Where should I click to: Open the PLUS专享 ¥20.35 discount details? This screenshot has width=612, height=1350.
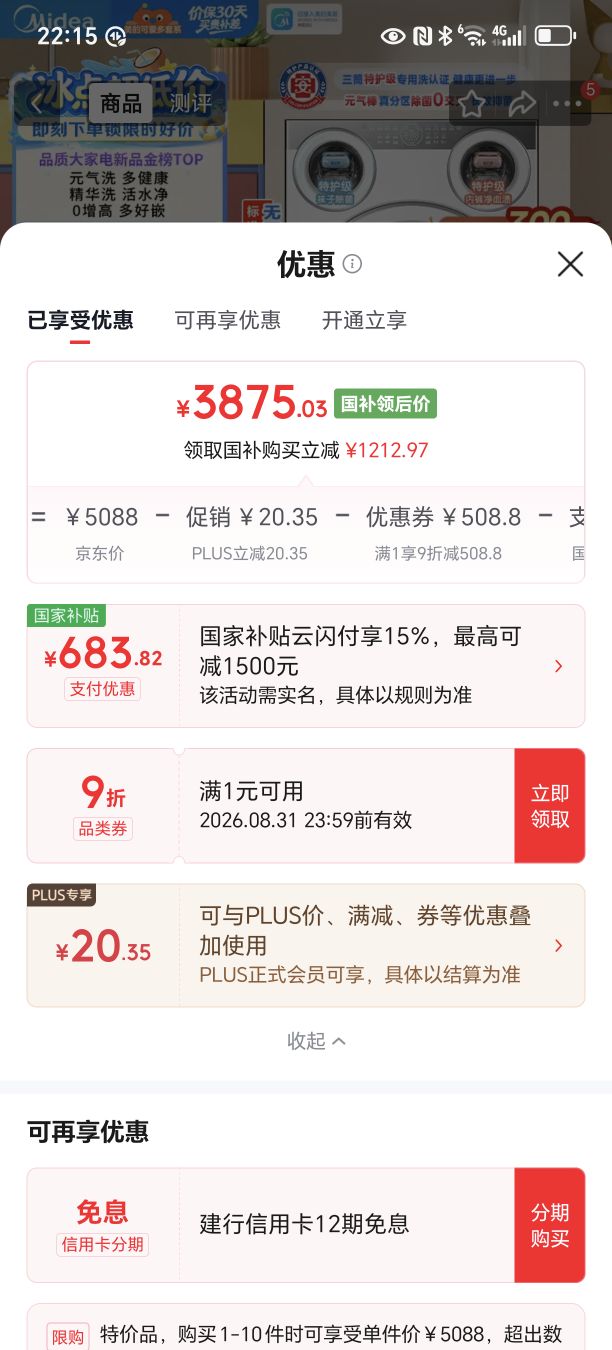[x=306, y=945]
